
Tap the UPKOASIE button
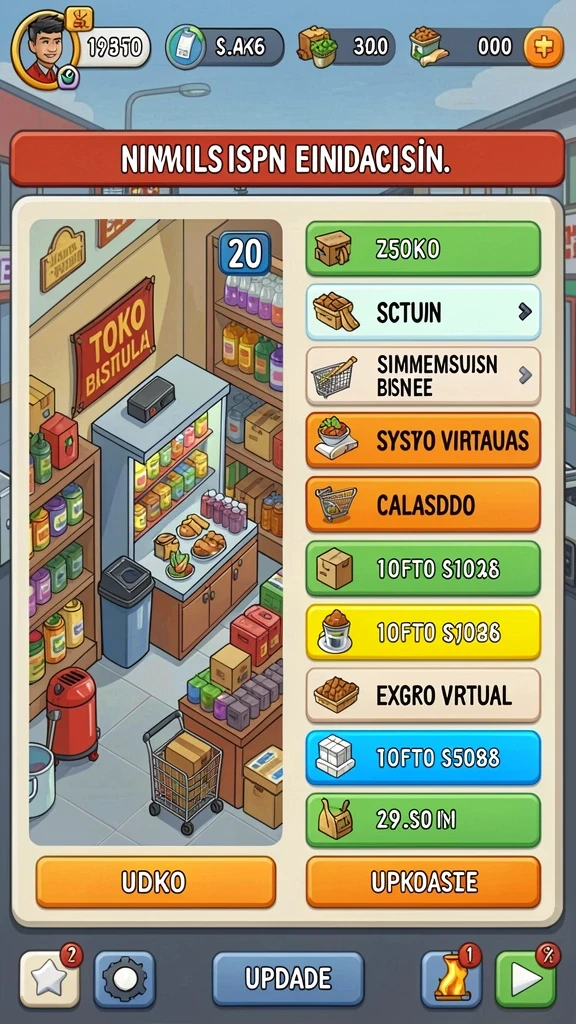click(x=423, y=882)
